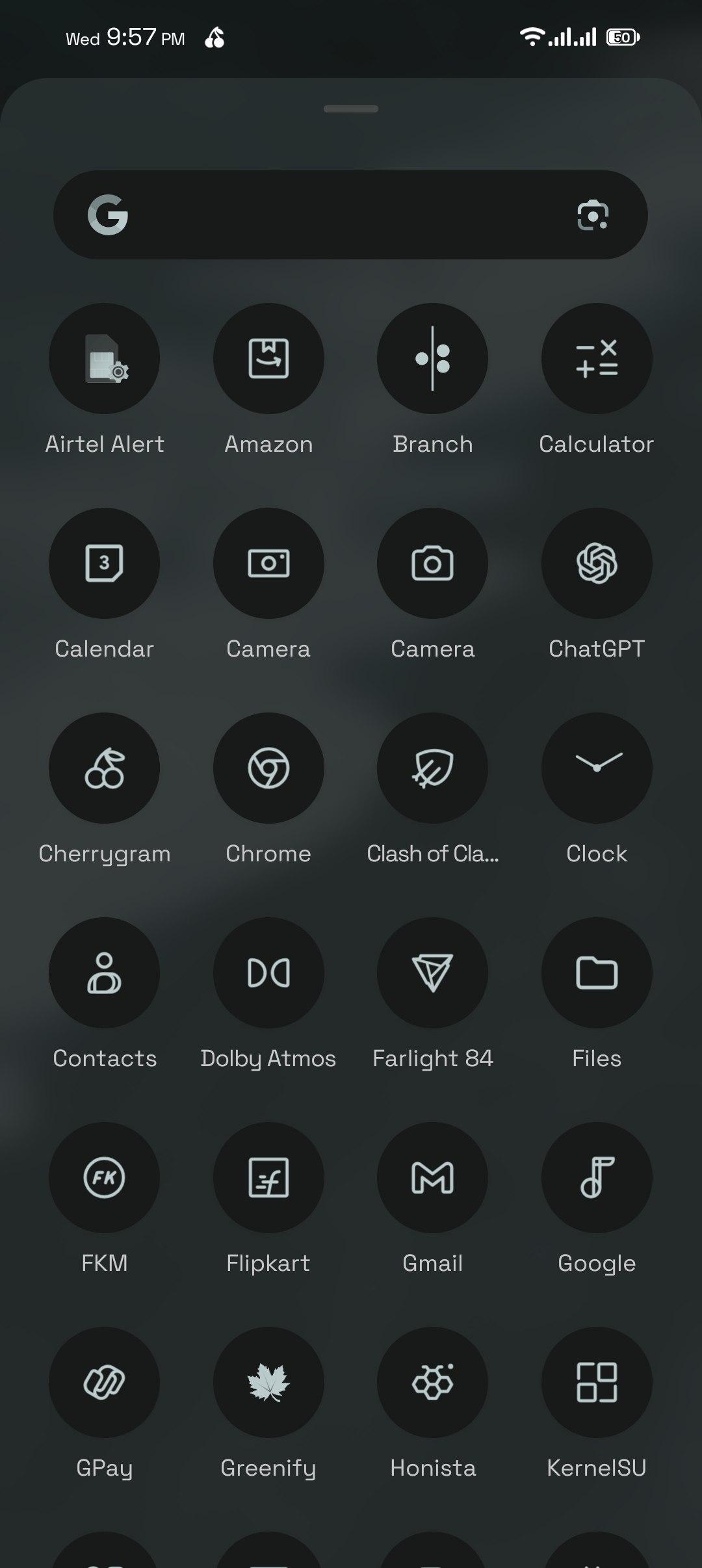
Task: Launch Calculator
Action: click(597, 358)
